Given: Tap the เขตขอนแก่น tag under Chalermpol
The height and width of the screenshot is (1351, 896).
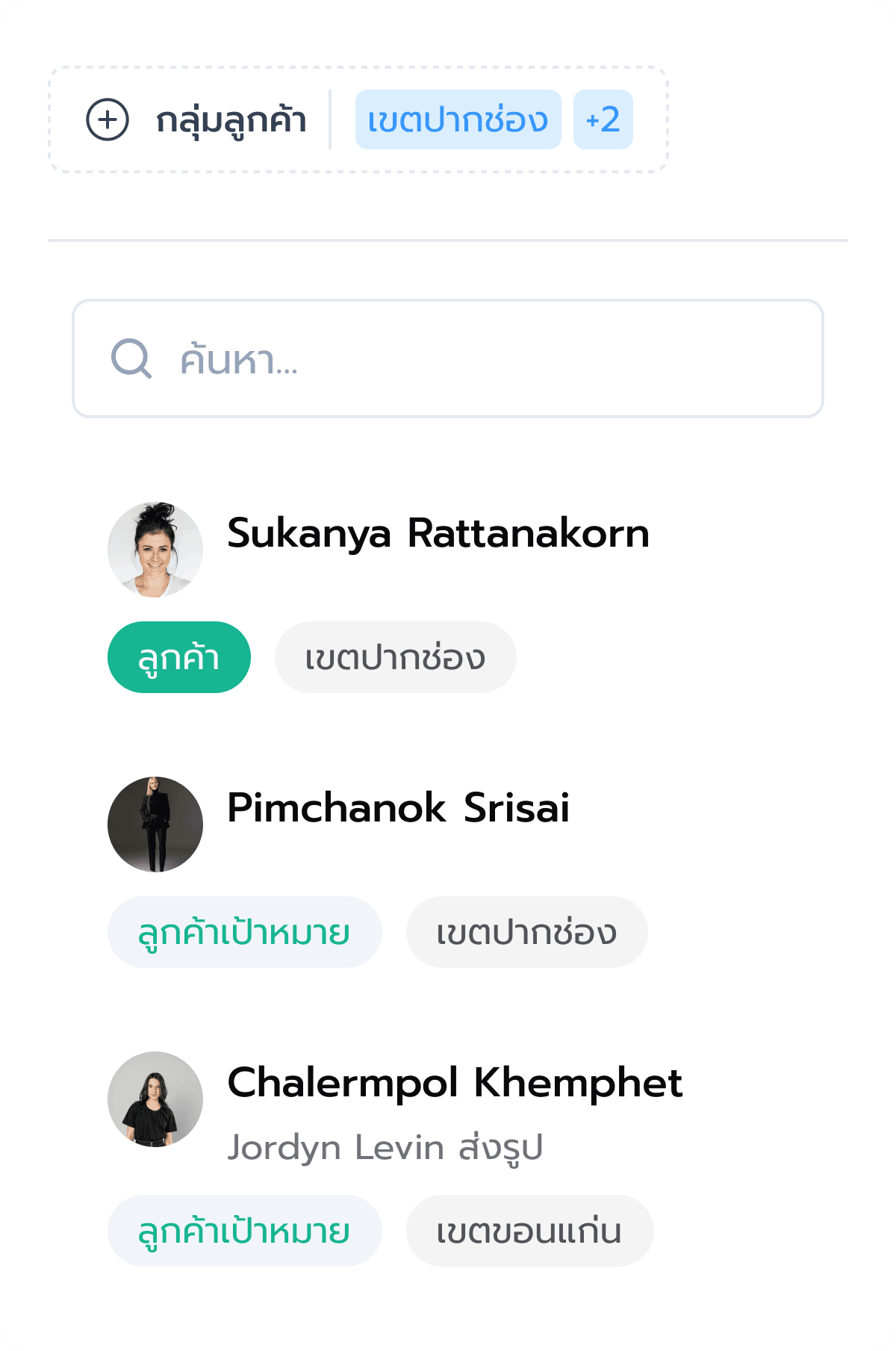Looking at the screenshot, I should tap(529, 1231).
